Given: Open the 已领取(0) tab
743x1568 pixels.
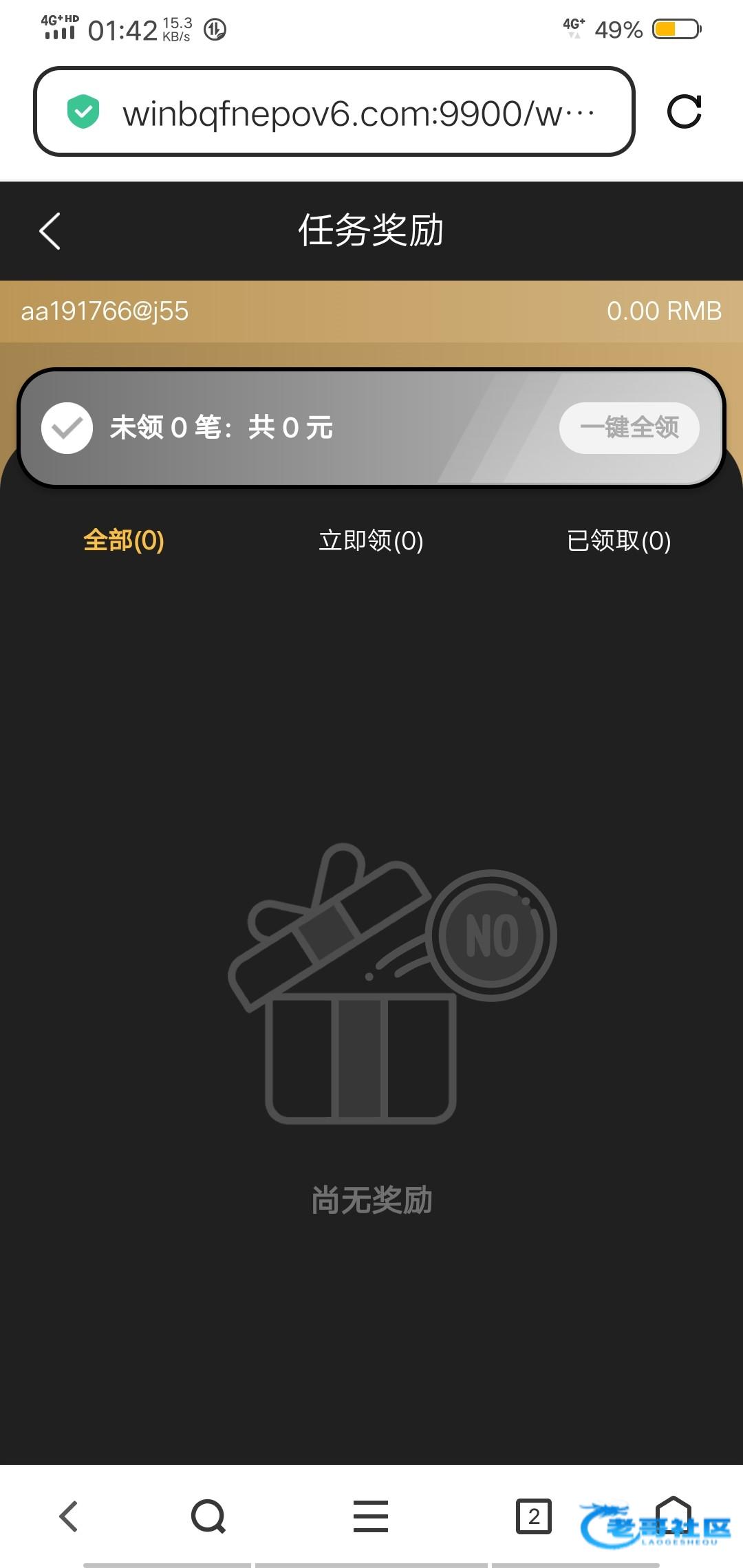Looking at the screenshot, I should coord(618,541).
